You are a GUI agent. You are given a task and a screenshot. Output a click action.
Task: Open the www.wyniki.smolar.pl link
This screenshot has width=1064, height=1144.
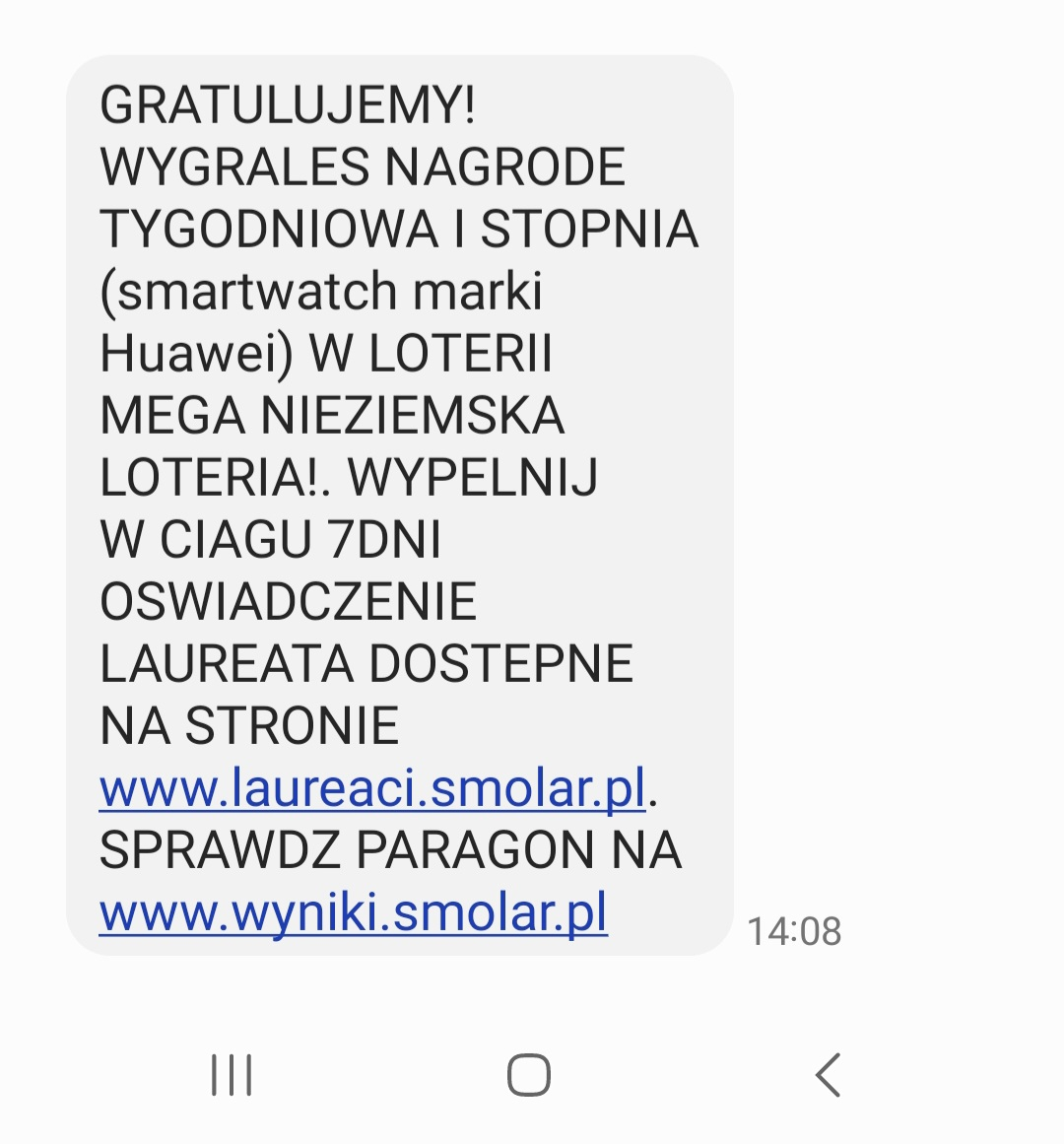(353, 912)
